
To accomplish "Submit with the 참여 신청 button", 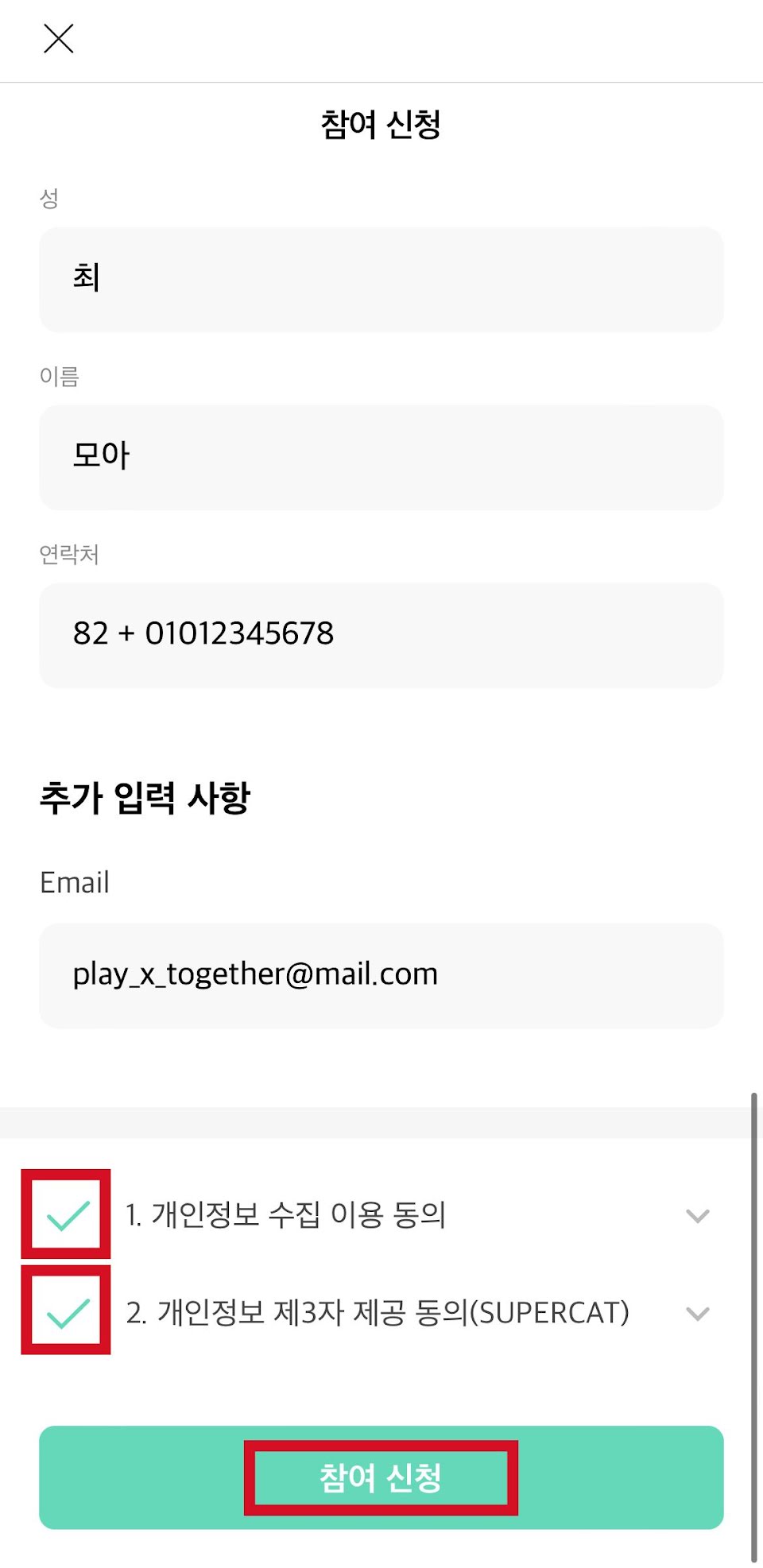I will tap(381, 1477).
